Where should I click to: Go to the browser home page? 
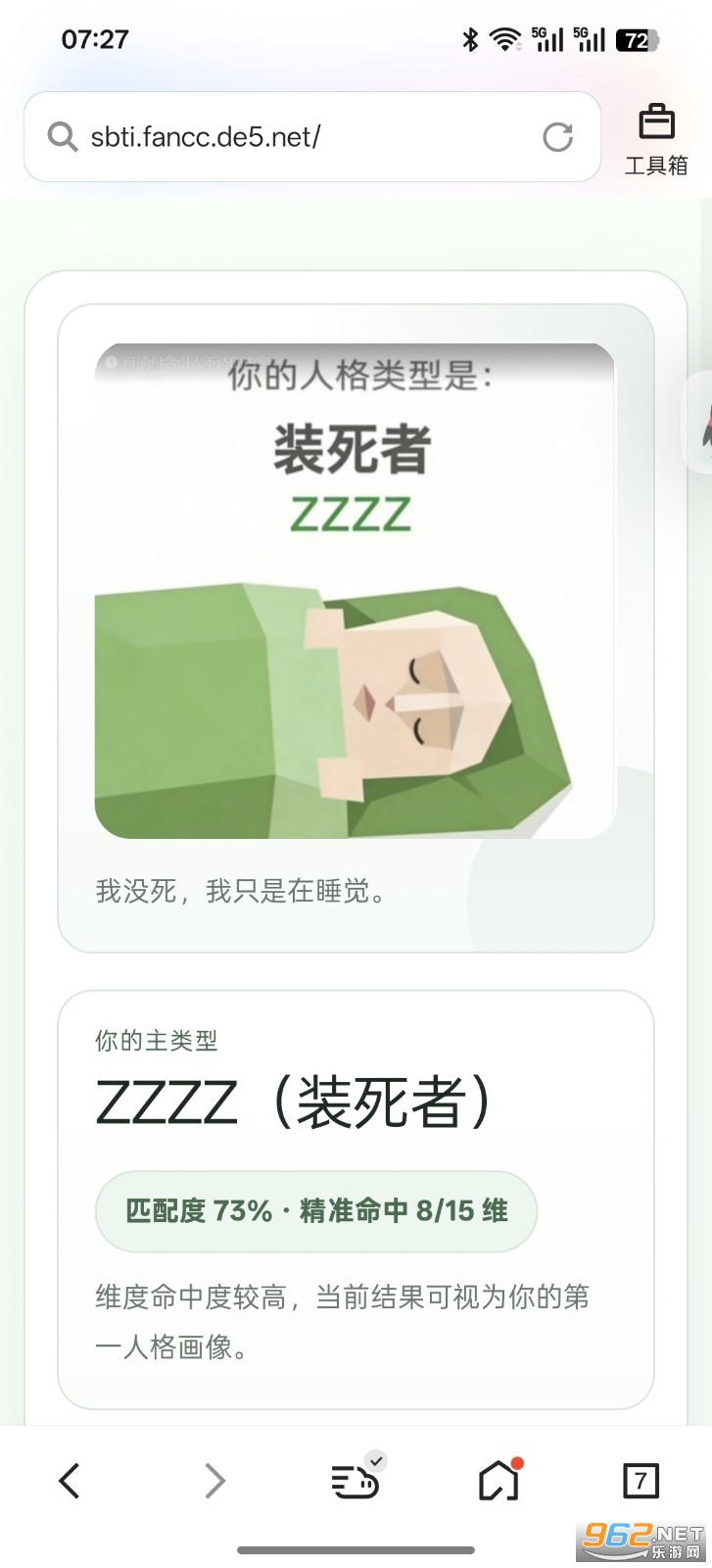click(498, 1480)
